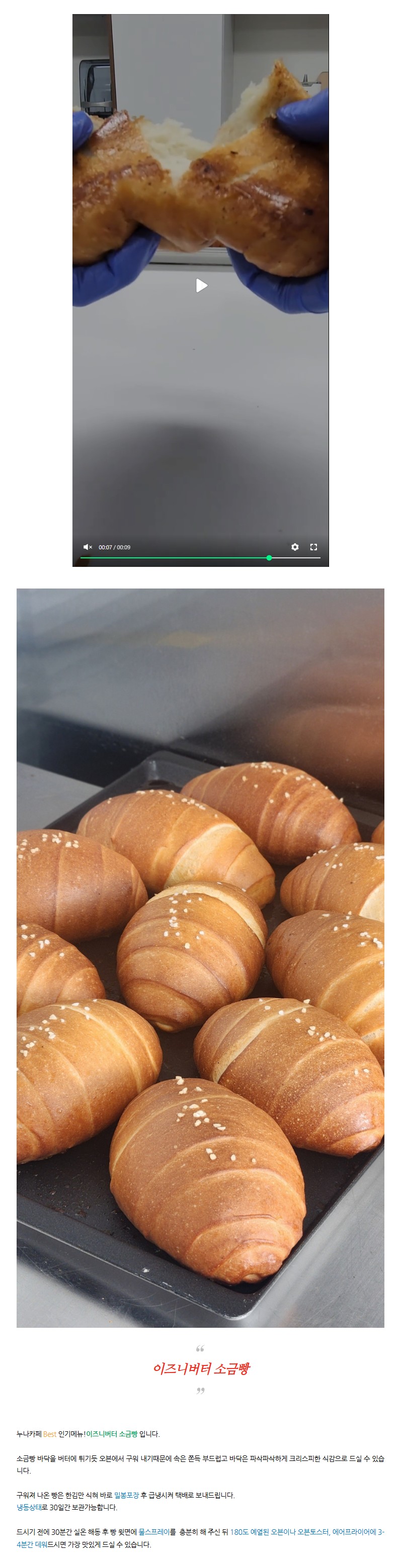
Task: Play the salt bread video
Action: point(201,285)
